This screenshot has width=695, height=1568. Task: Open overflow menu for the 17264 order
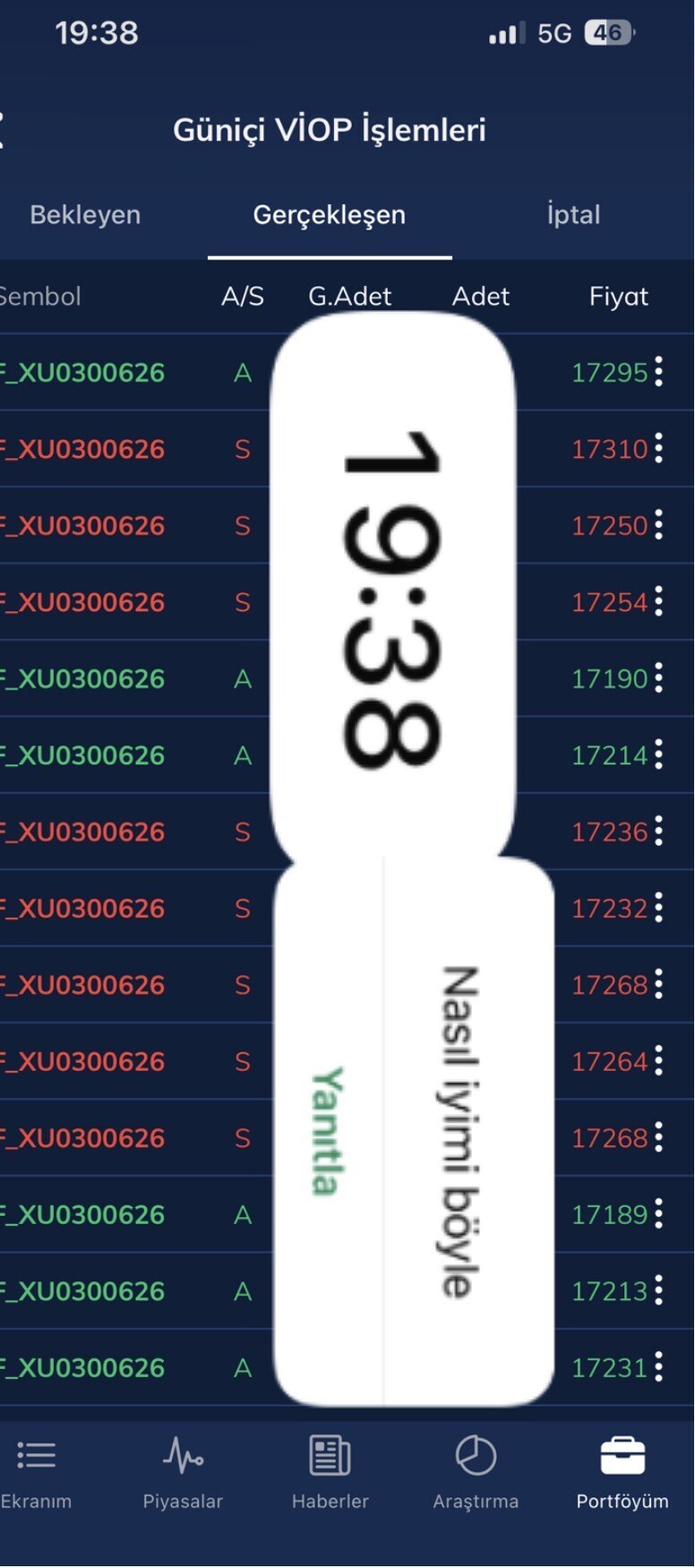pos(659,1062)
